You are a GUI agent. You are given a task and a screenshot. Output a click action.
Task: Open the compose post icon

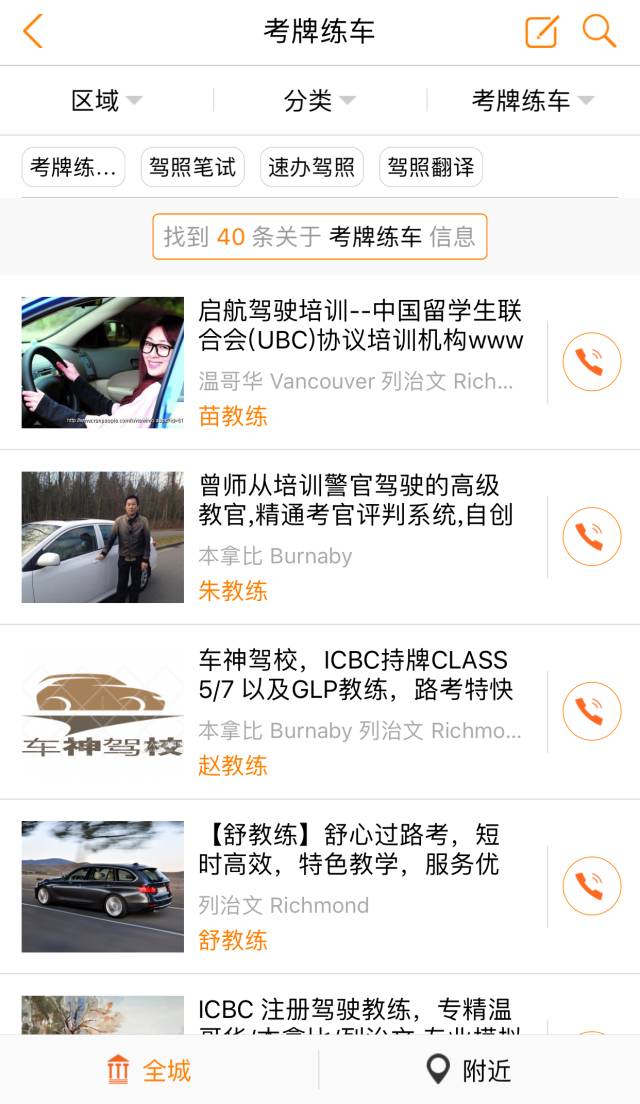pos(541,32)
